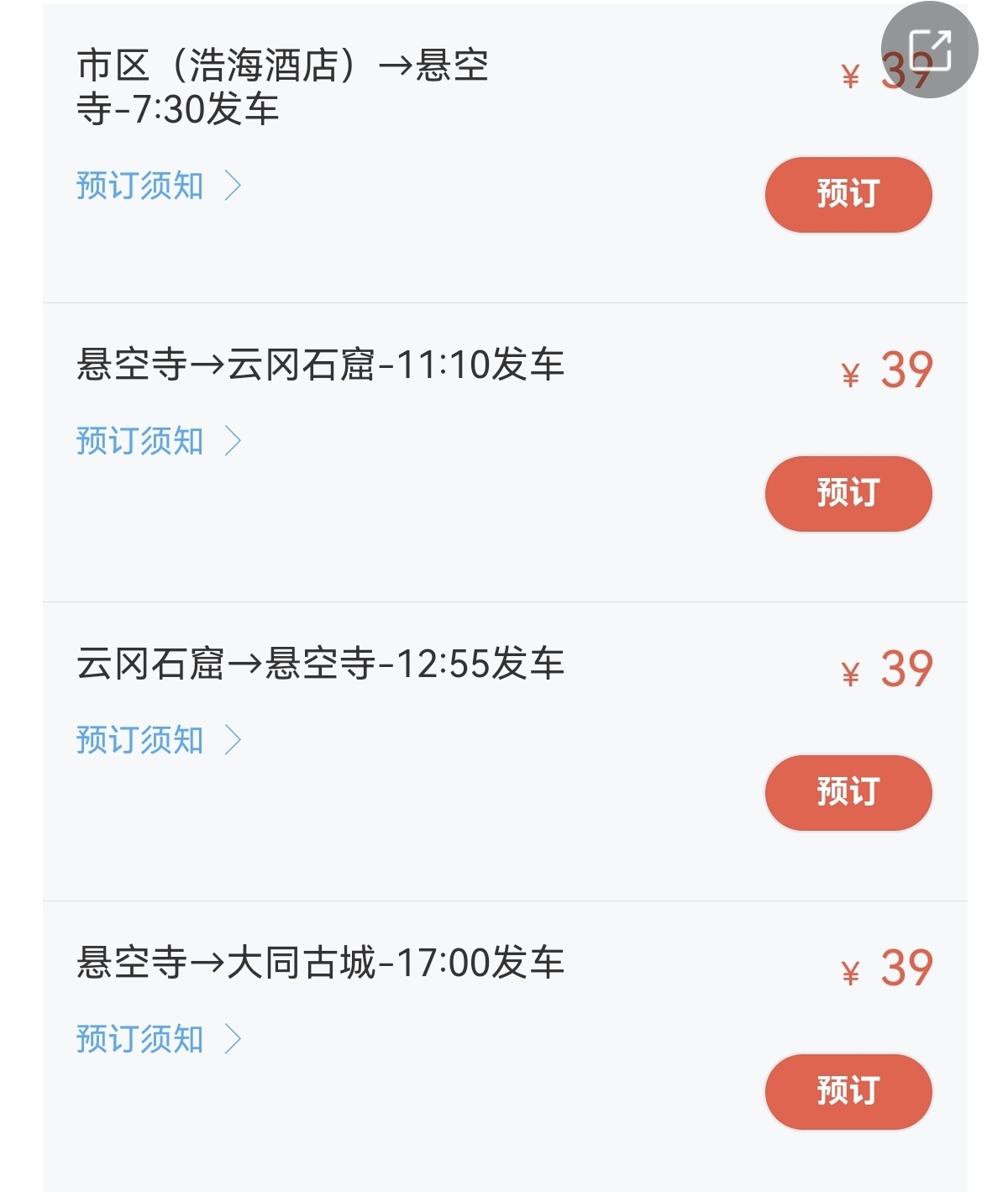Read 预订须知 for the 12:55 departure
The image size is (1008, 1192).
point(158,740)
